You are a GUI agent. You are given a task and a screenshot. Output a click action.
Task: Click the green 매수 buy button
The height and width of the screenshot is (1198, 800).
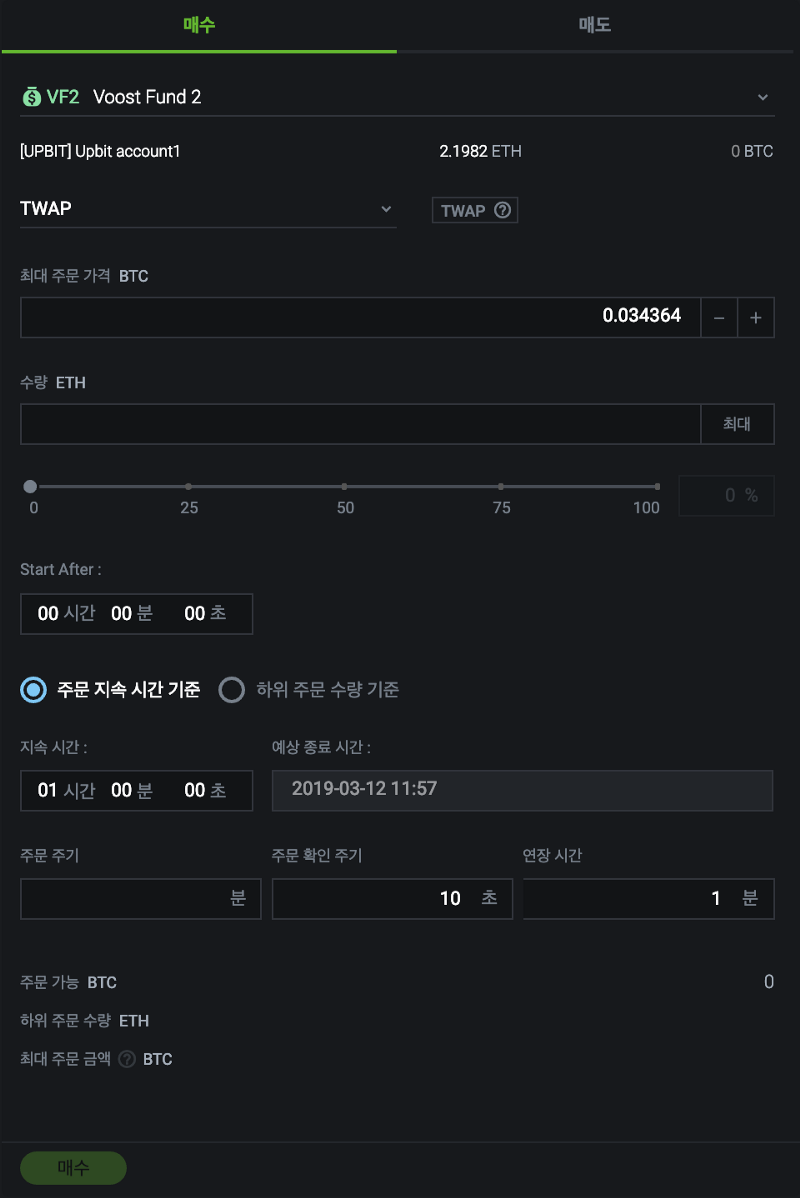(72, 1168)
